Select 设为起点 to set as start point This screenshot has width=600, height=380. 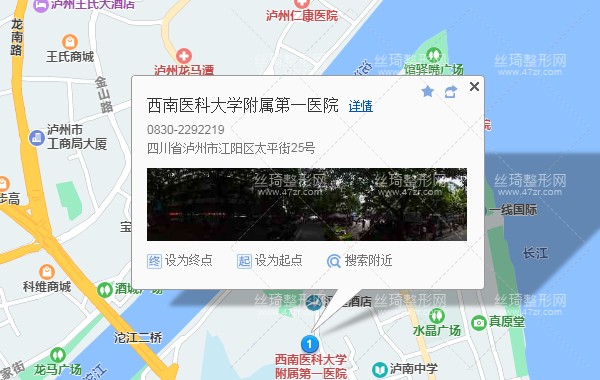click(269, 261)
